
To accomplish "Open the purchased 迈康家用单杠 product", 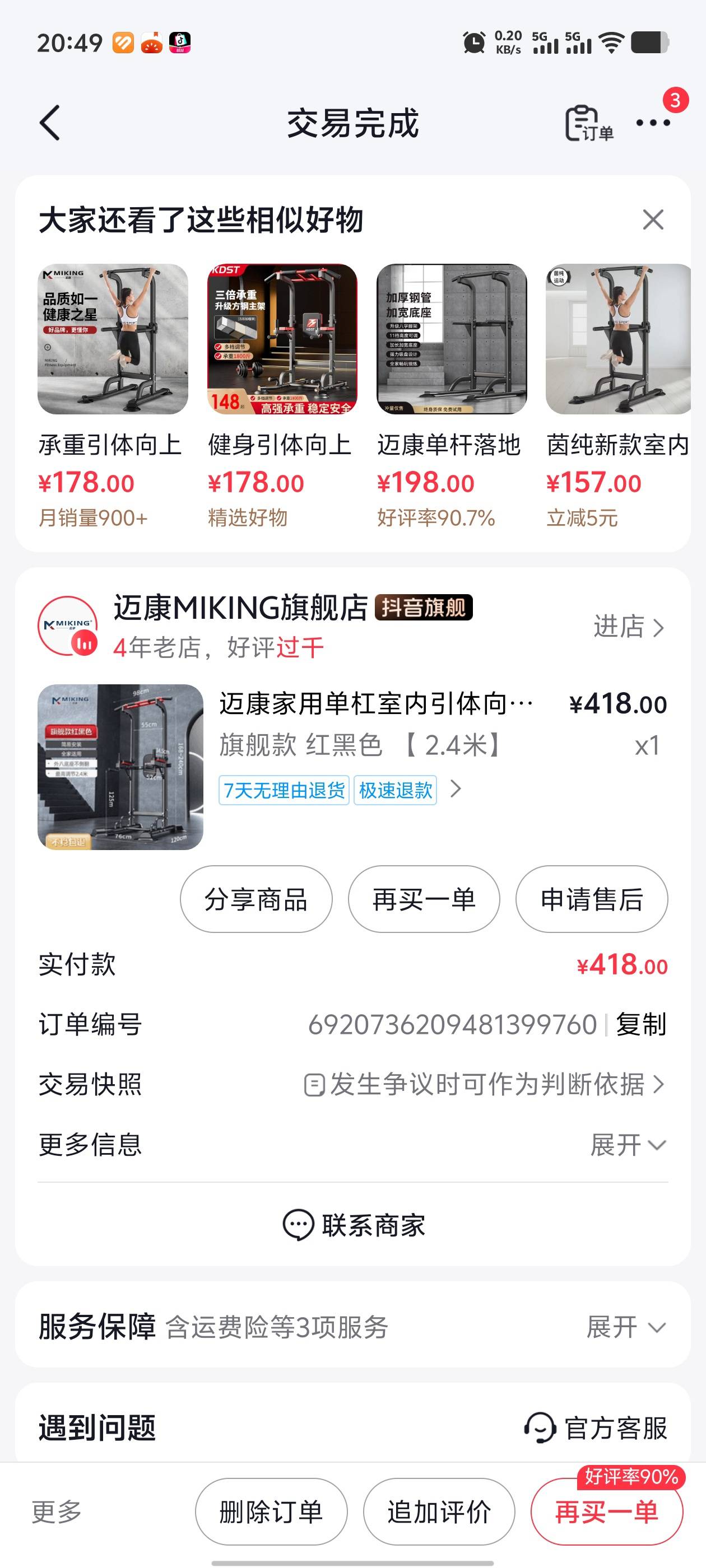I will click(120, 766).
